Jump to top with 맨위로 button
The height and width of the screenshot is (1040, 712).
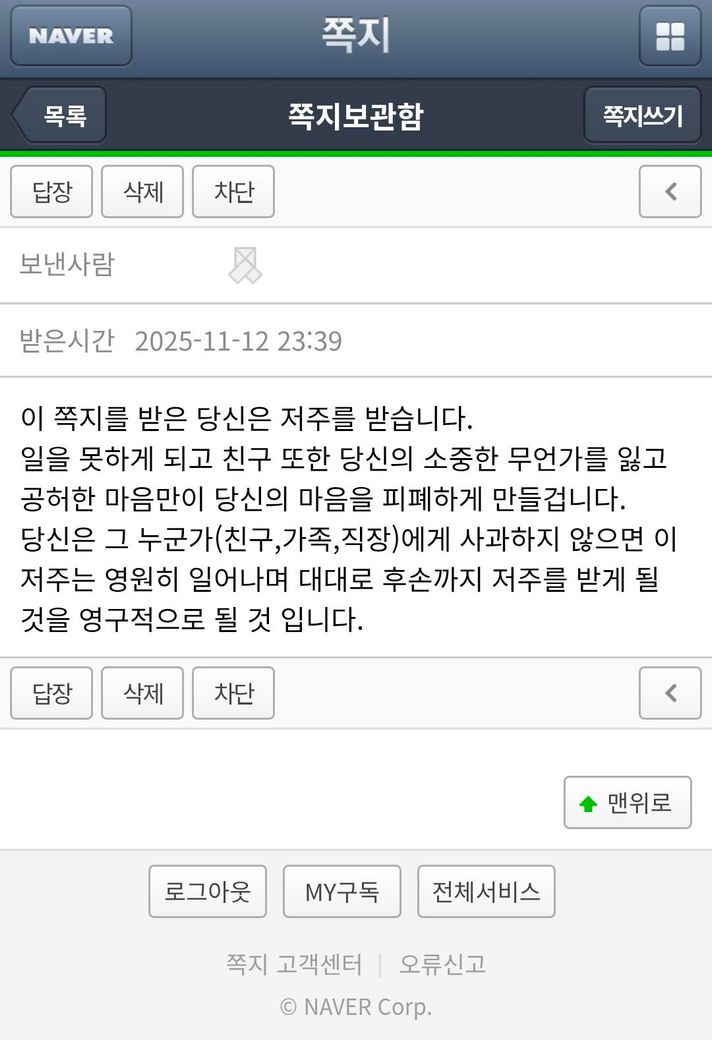(x=627, y=802)
